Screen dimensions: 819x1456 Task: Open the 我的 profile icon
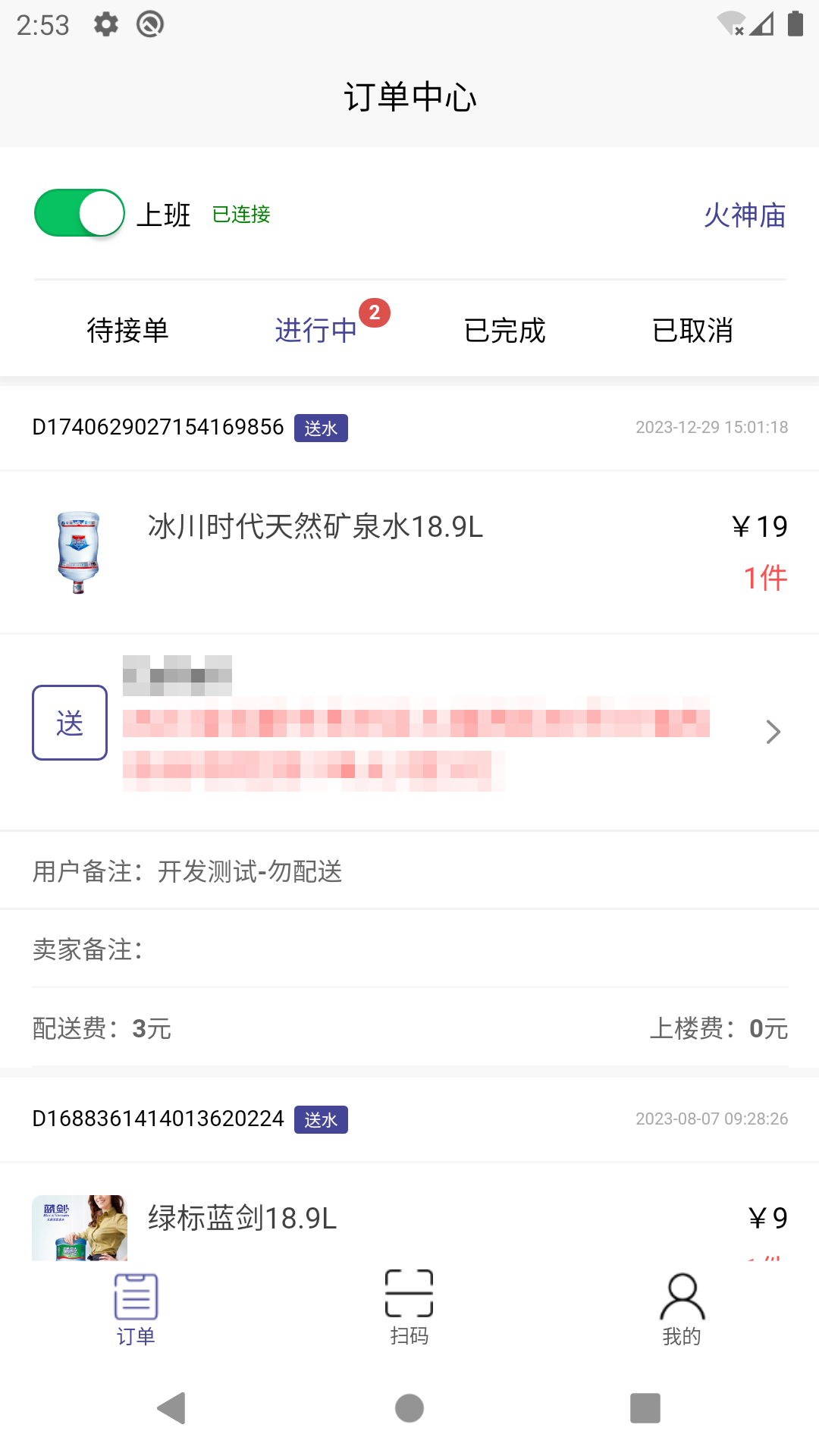(x=681, y=1308)
